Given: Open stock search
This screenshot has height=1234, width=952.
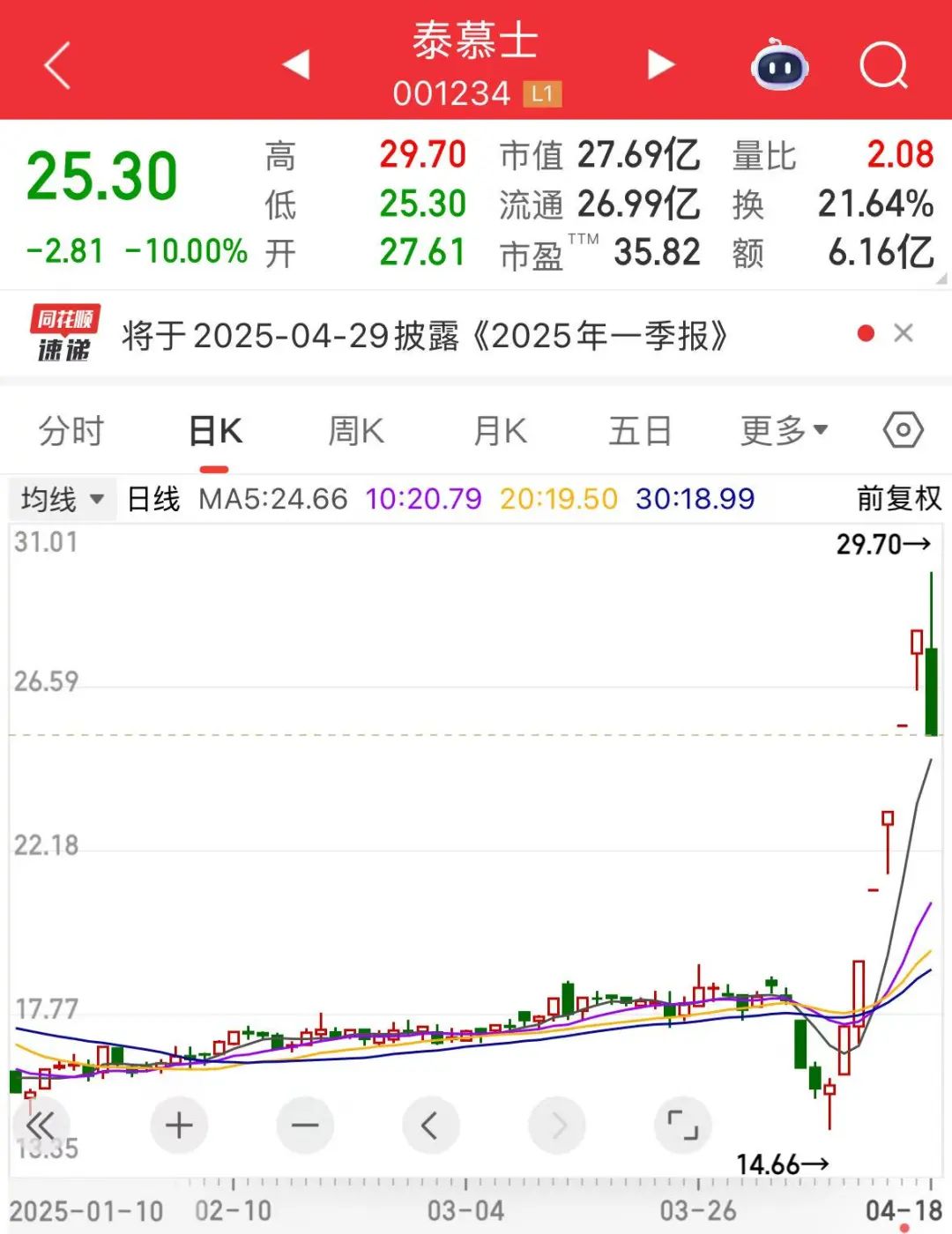Looking at the screenshot, I should click(883, 65).
